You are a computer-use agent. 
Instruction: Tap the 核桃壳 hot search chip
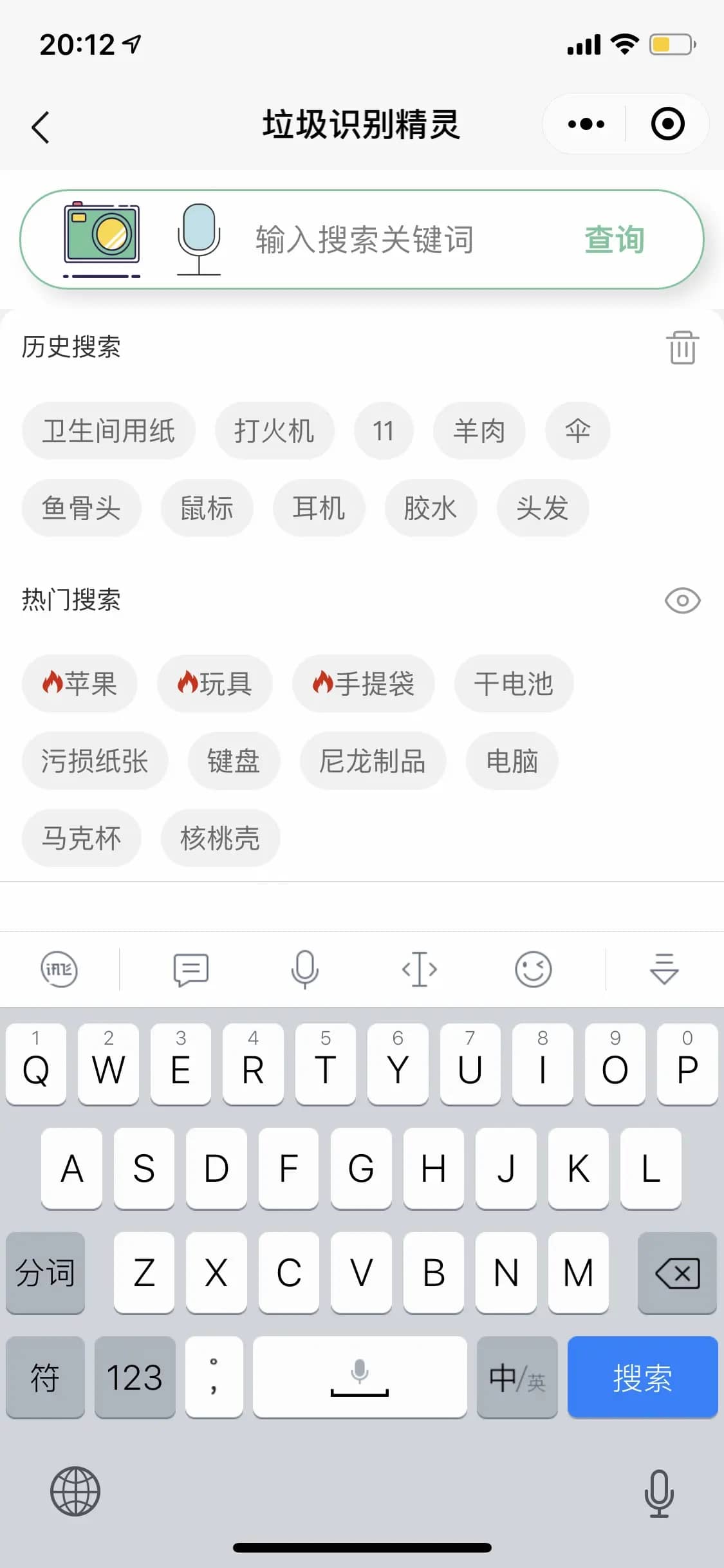tap(220, 838)
